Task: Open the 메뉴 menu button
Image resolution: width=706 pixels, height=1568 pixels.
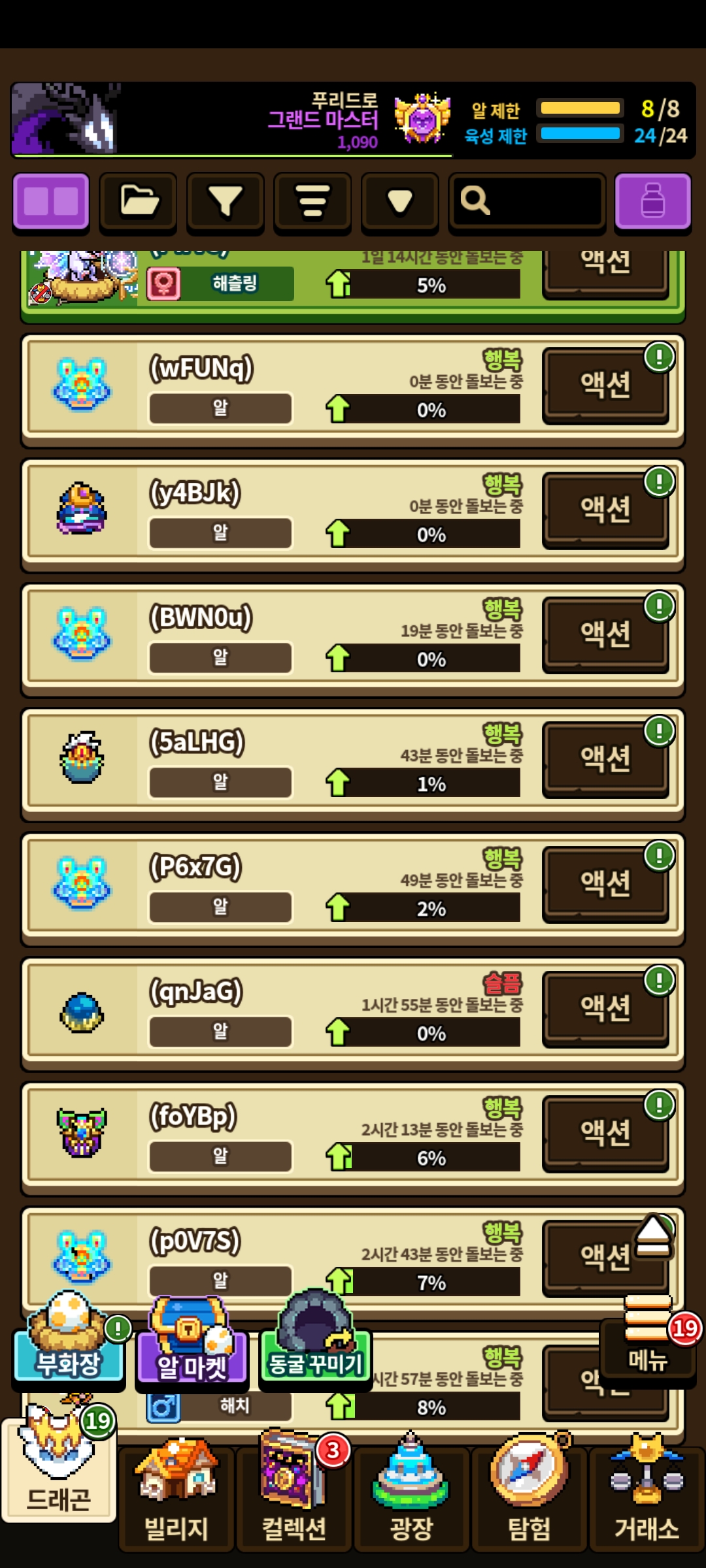Action: point(647,1346)
